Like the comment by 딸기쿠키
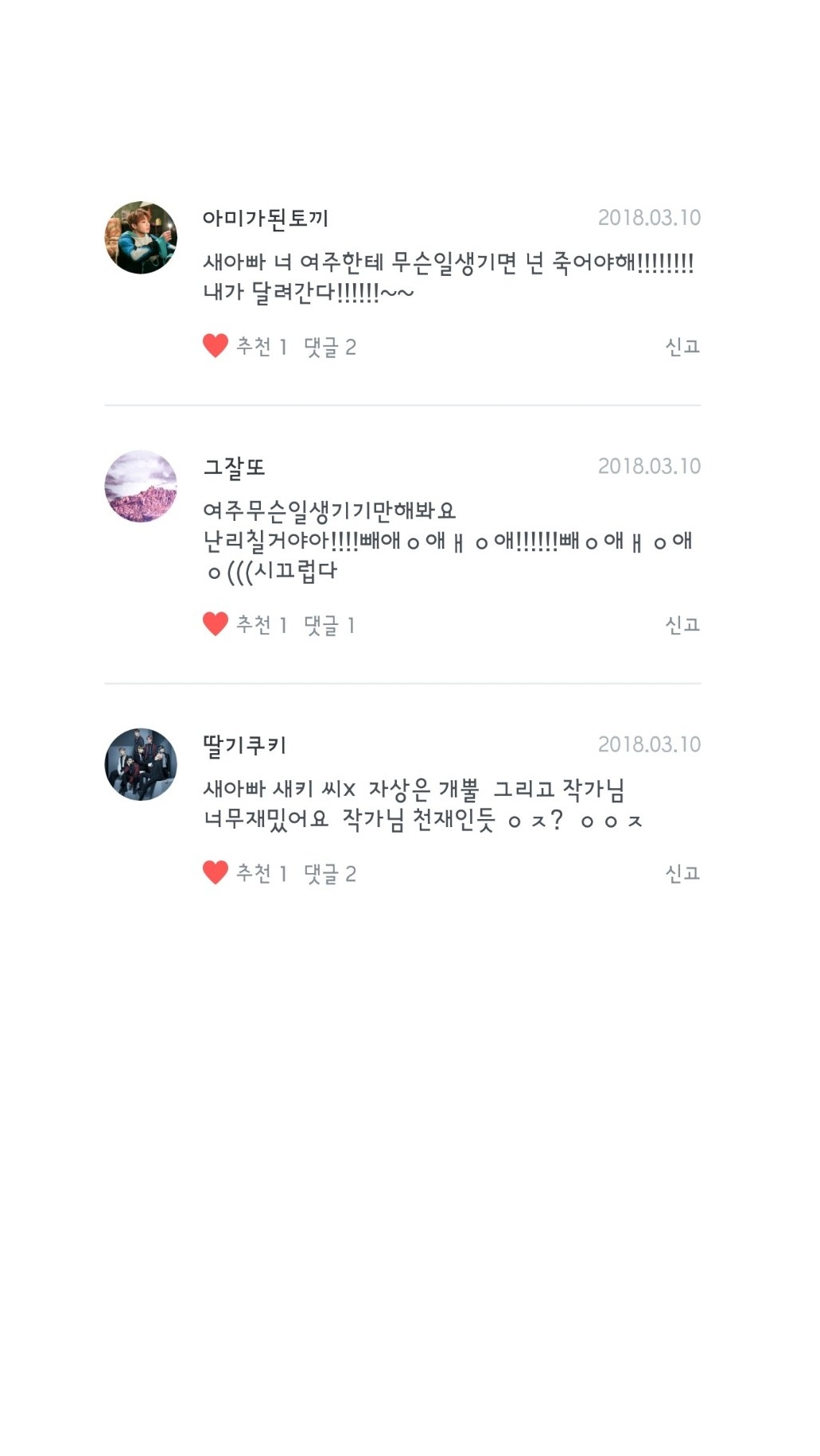The image size is (820, 1456). pos(216,872)
